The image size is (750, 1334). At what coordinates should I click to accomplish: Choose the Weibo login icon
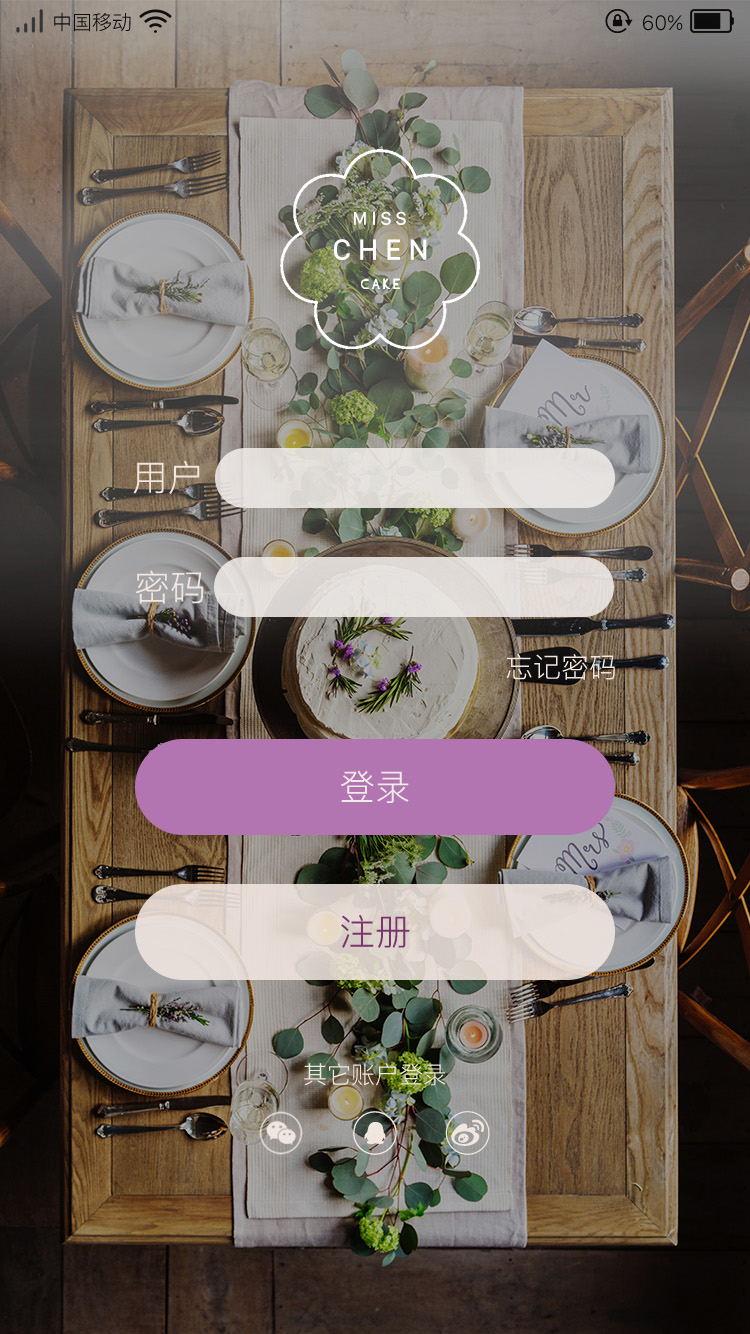468,1133
